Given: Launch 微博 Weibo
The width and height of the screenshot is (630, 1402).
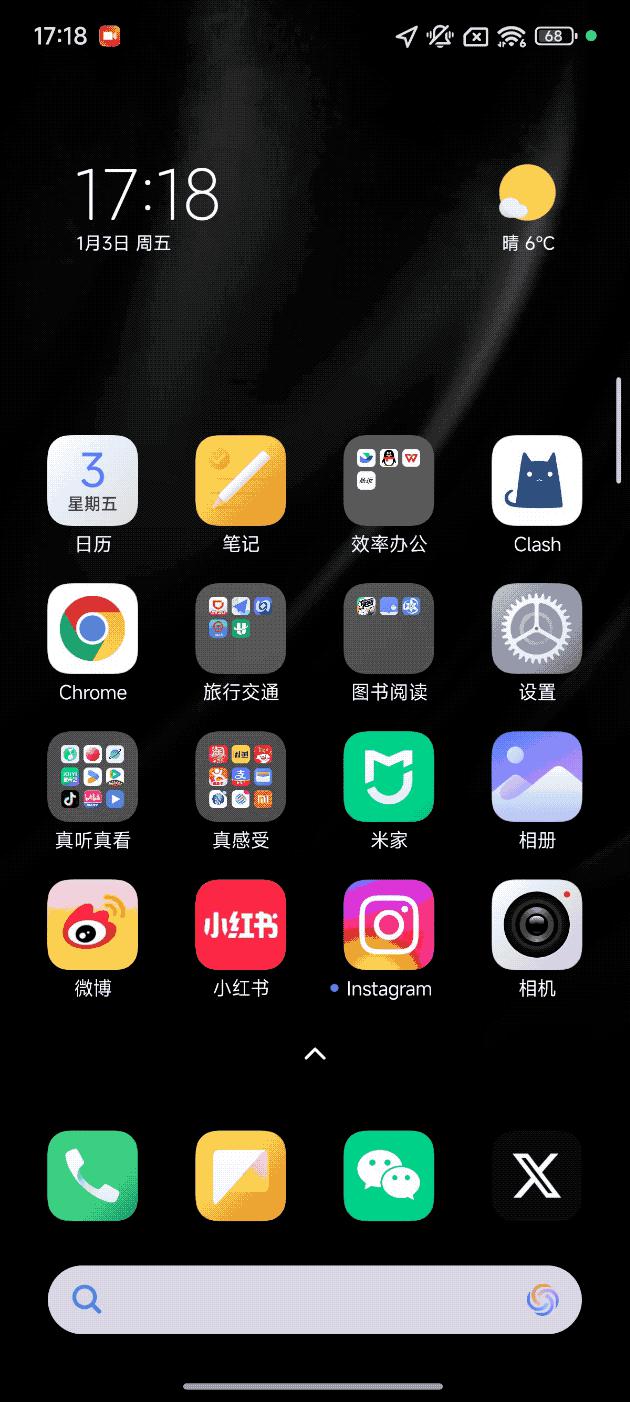Looking at the screenshot, I should 92,925.
